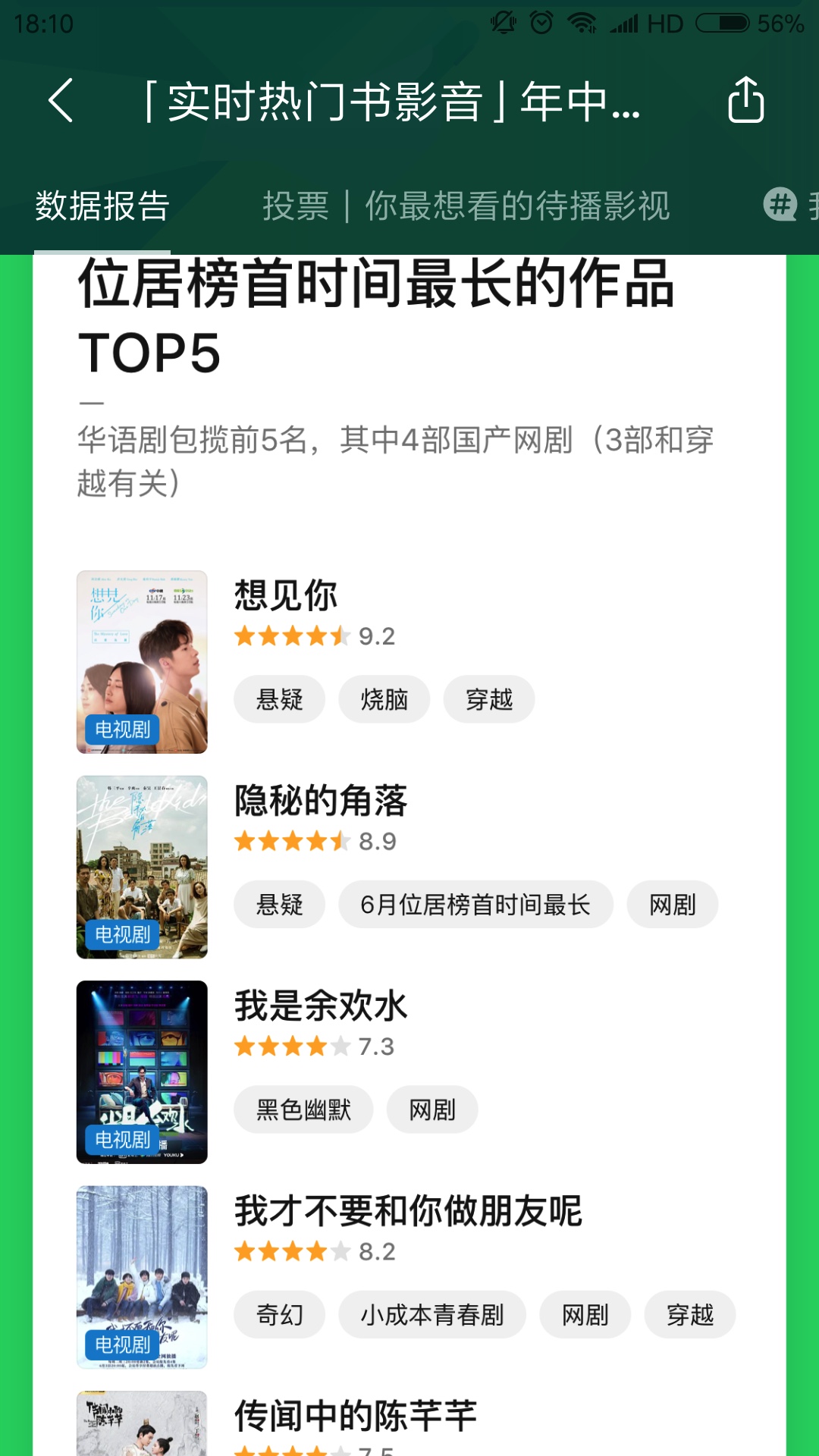Go back with the top-left arrow

click(x=61, y=100)
